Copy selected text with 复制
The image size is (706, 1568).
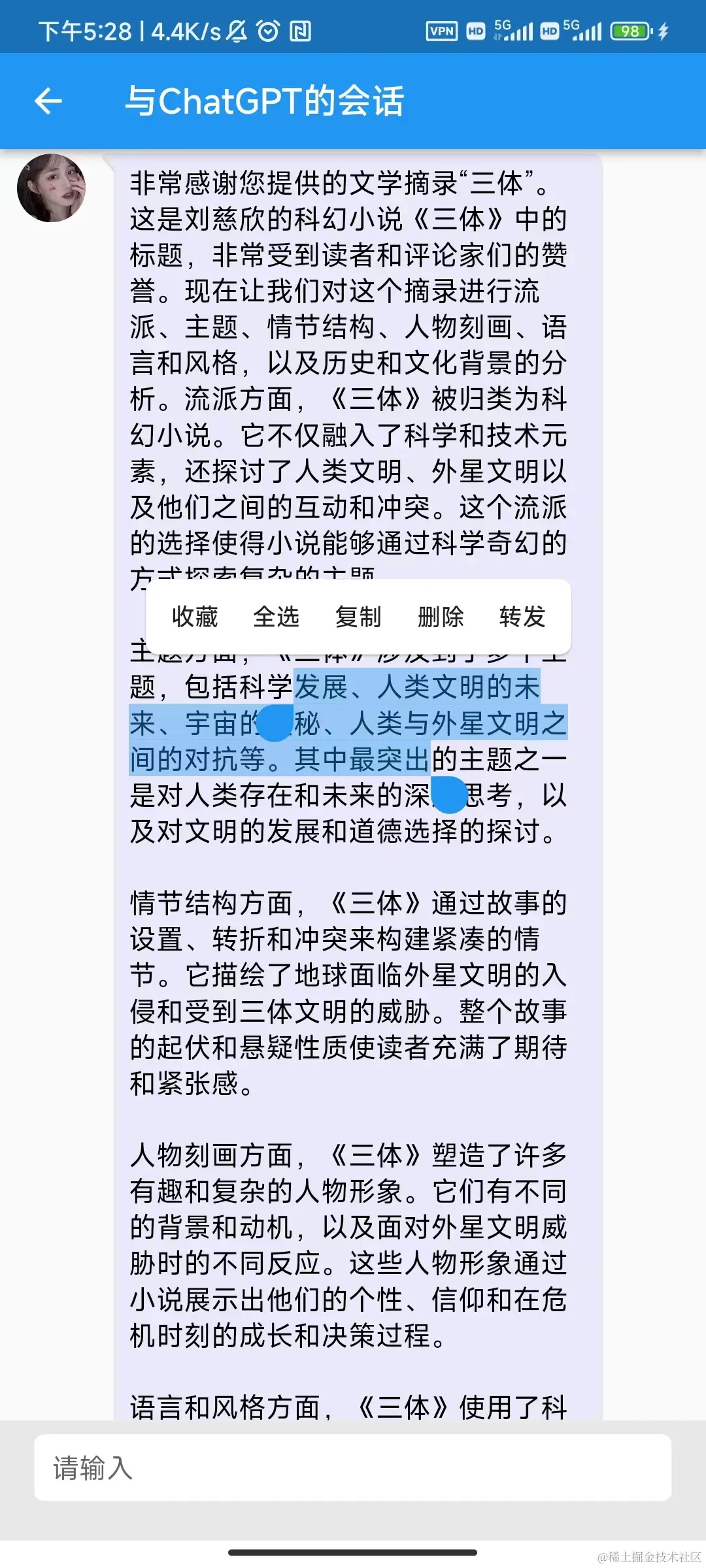pyautogui.click(x=358, y=617)
